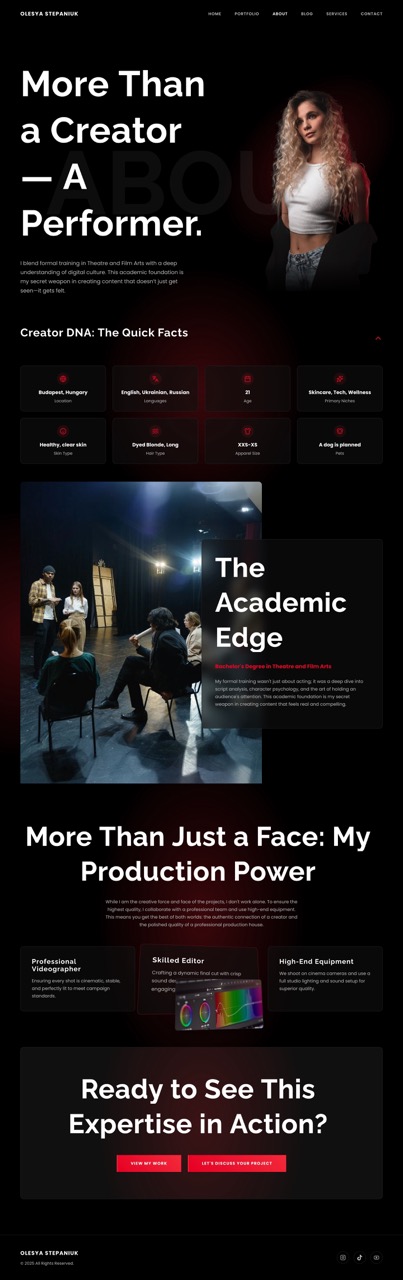The image size is (403, 1280).
Task: Open the Instagram icon in footer
Action: 343,1257
